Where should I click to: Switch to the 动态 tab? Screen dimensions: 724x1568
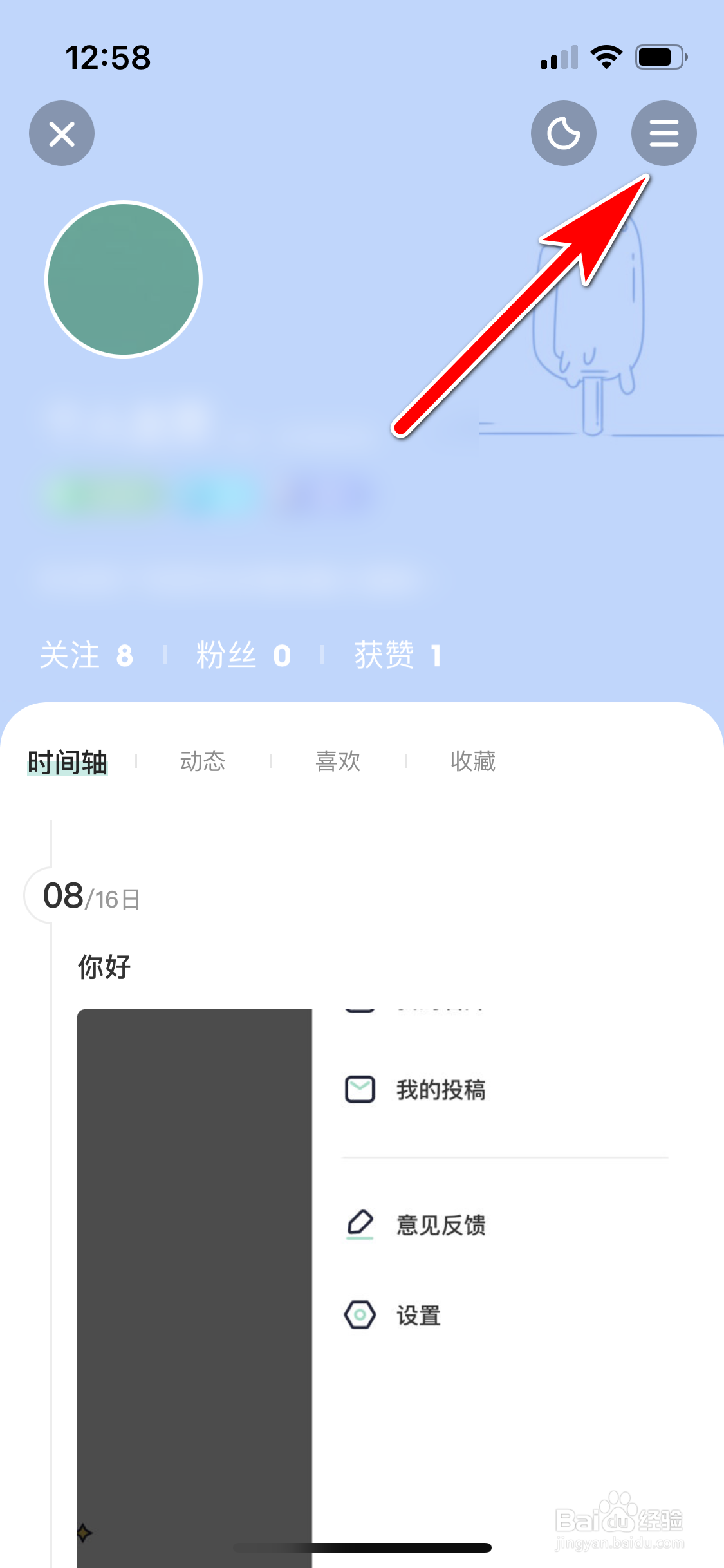(203, 761)
